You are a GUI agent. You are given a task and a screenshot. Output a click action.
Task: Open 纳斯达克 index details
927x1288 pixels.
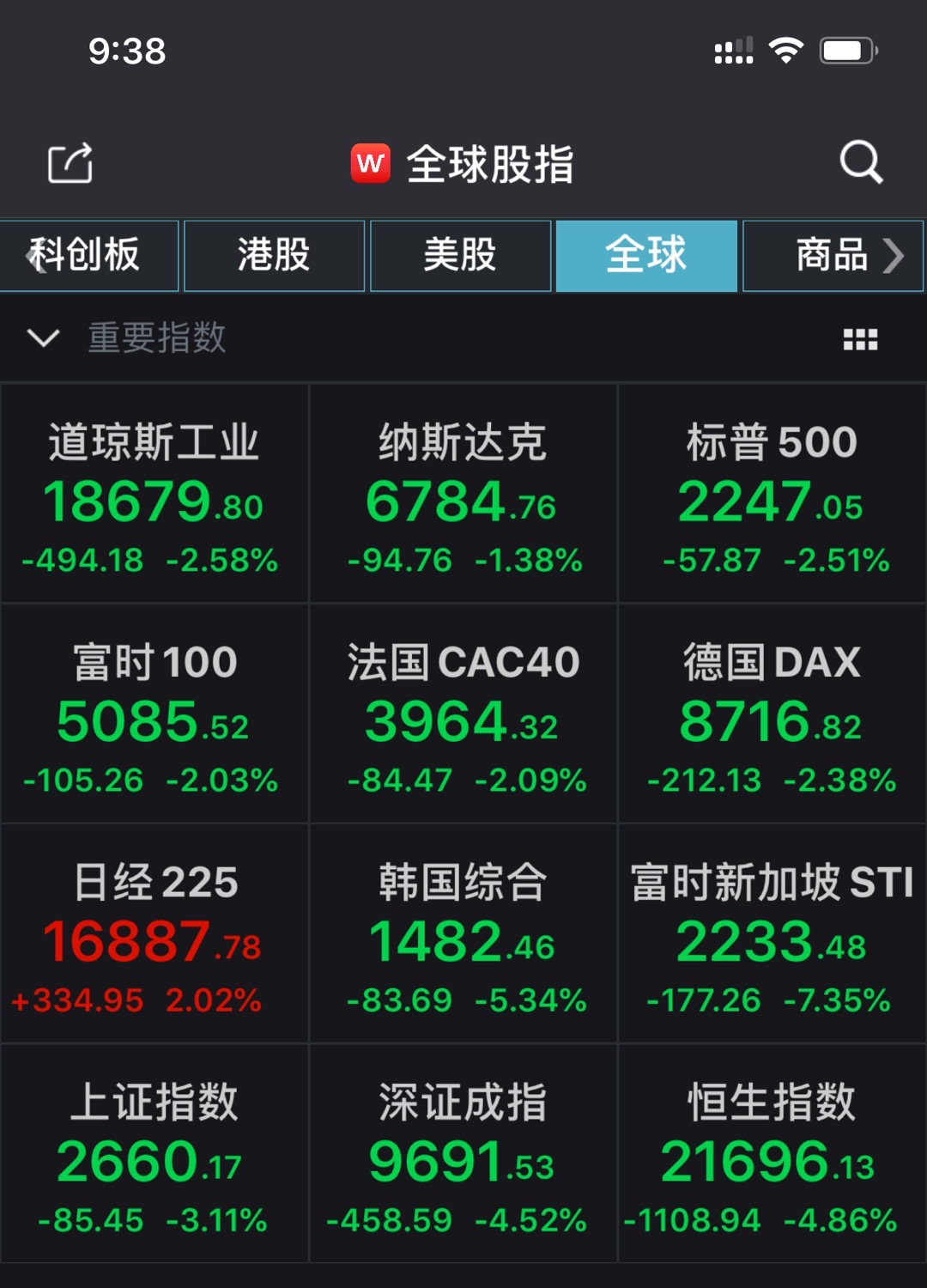(463, 495)
